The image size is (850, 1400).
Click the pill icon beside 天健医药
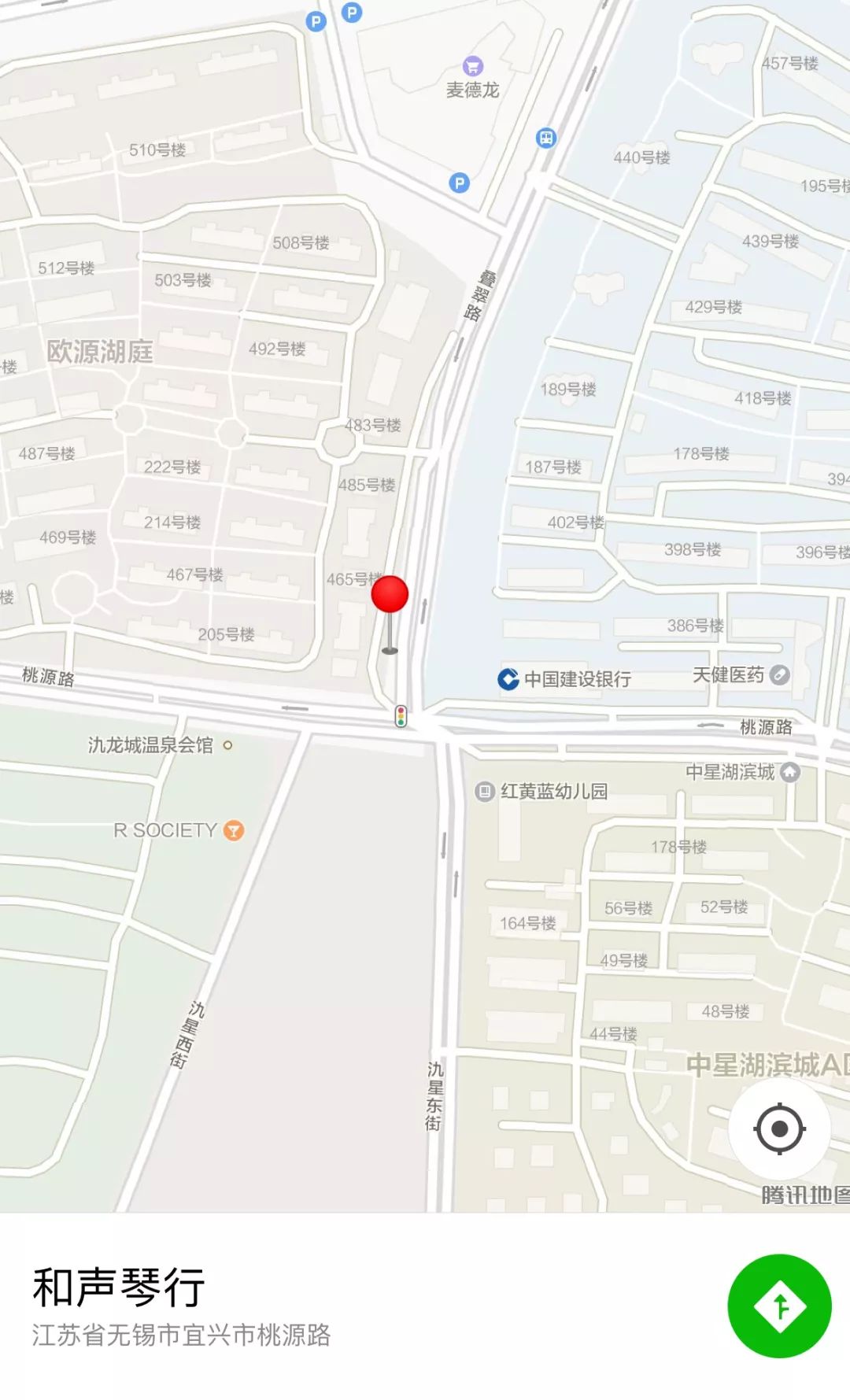(x=779, y=673)
